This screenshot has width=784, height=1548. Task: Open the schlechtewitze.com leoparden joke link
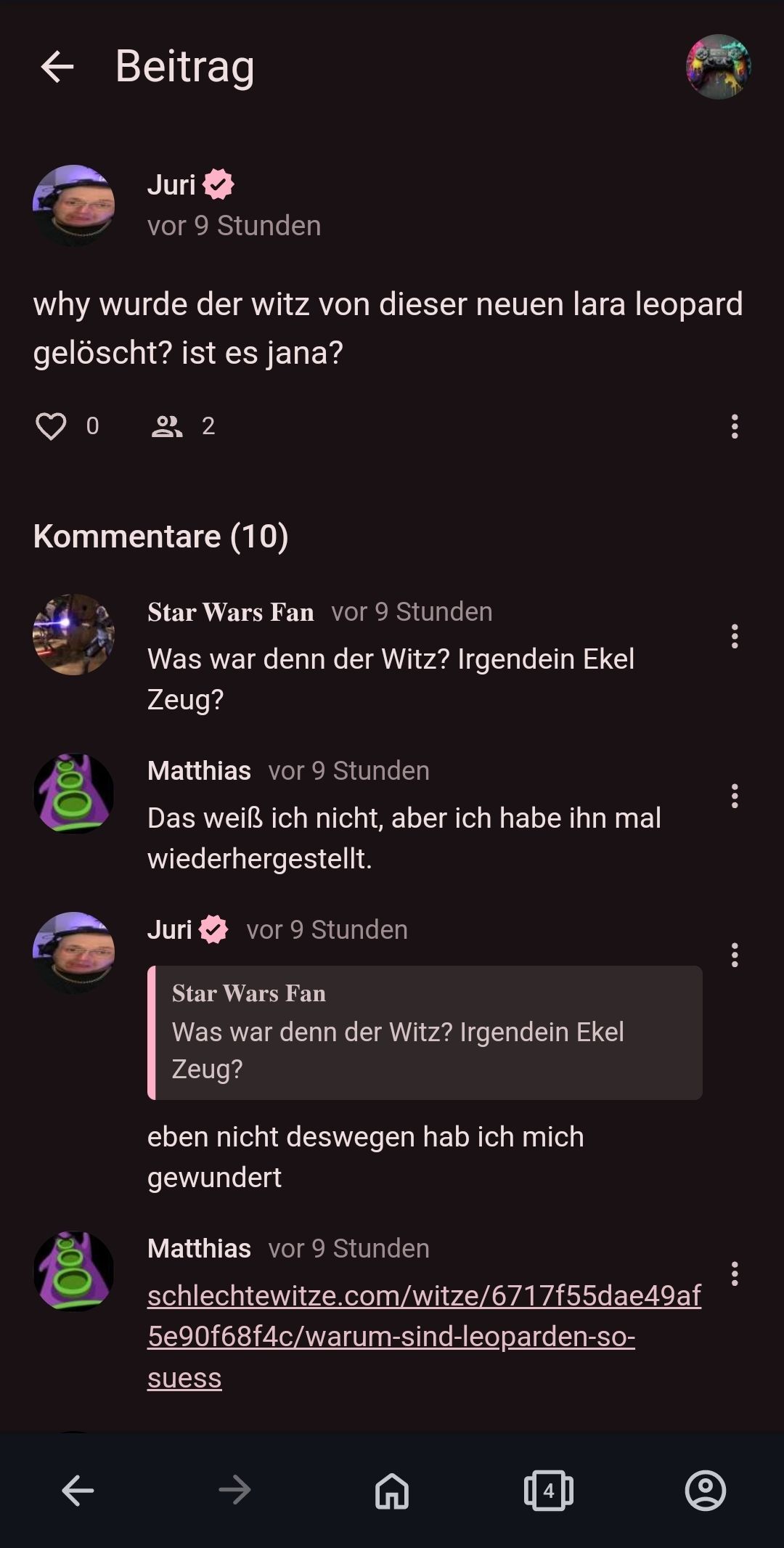424,1336
